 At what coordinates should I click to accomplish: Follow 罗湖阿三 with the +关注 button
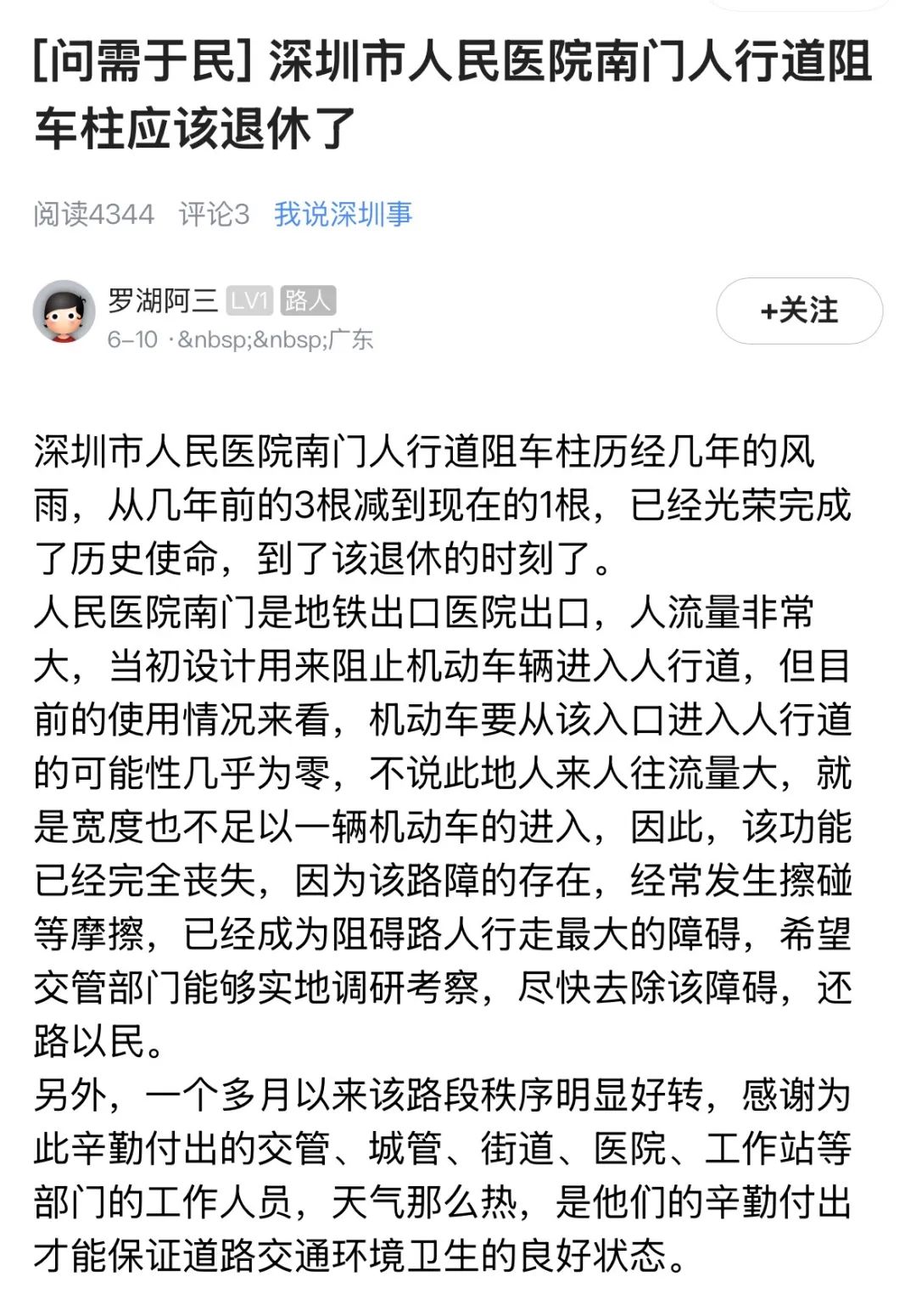tap(799, 311)
